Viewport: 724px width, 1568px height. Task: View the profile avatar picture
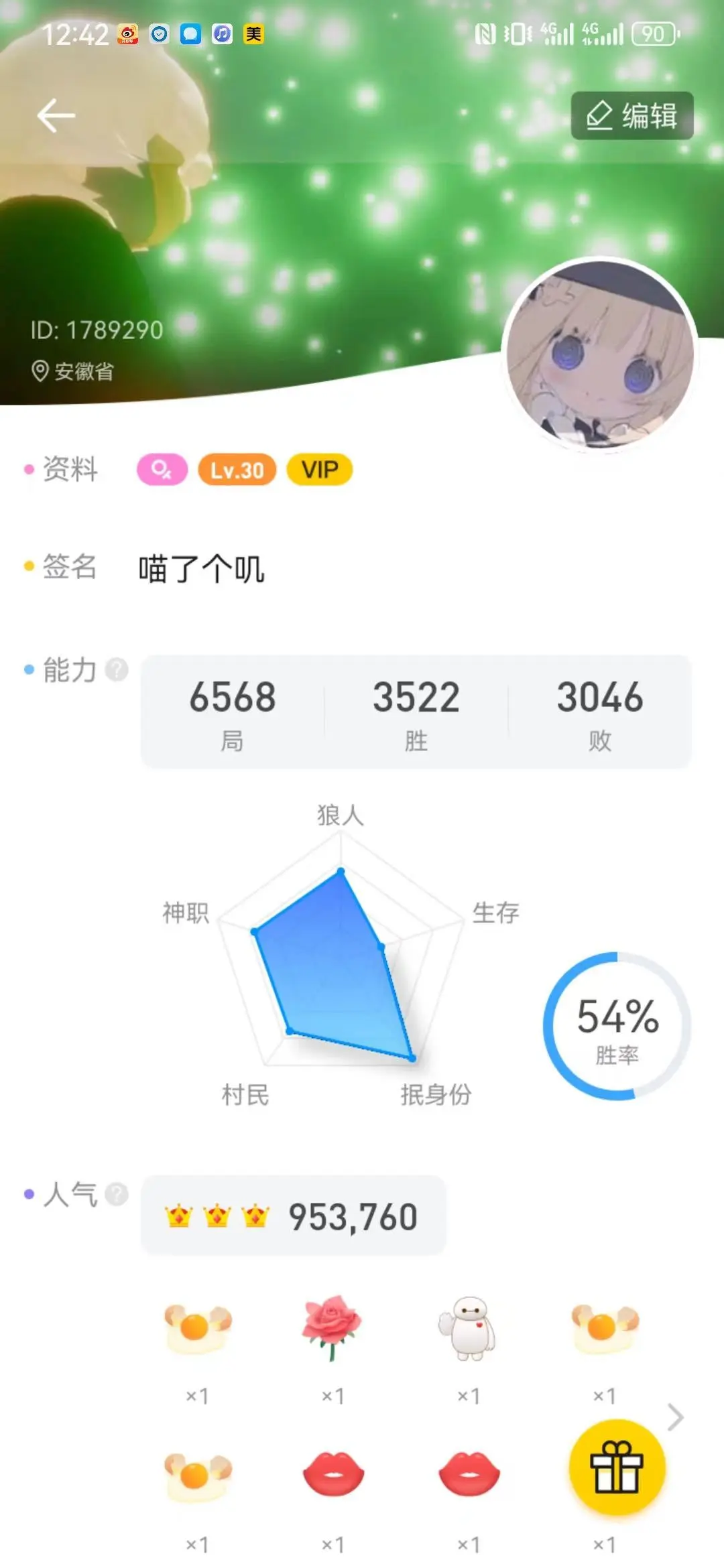pyautogui.click(x=600, y=354)
